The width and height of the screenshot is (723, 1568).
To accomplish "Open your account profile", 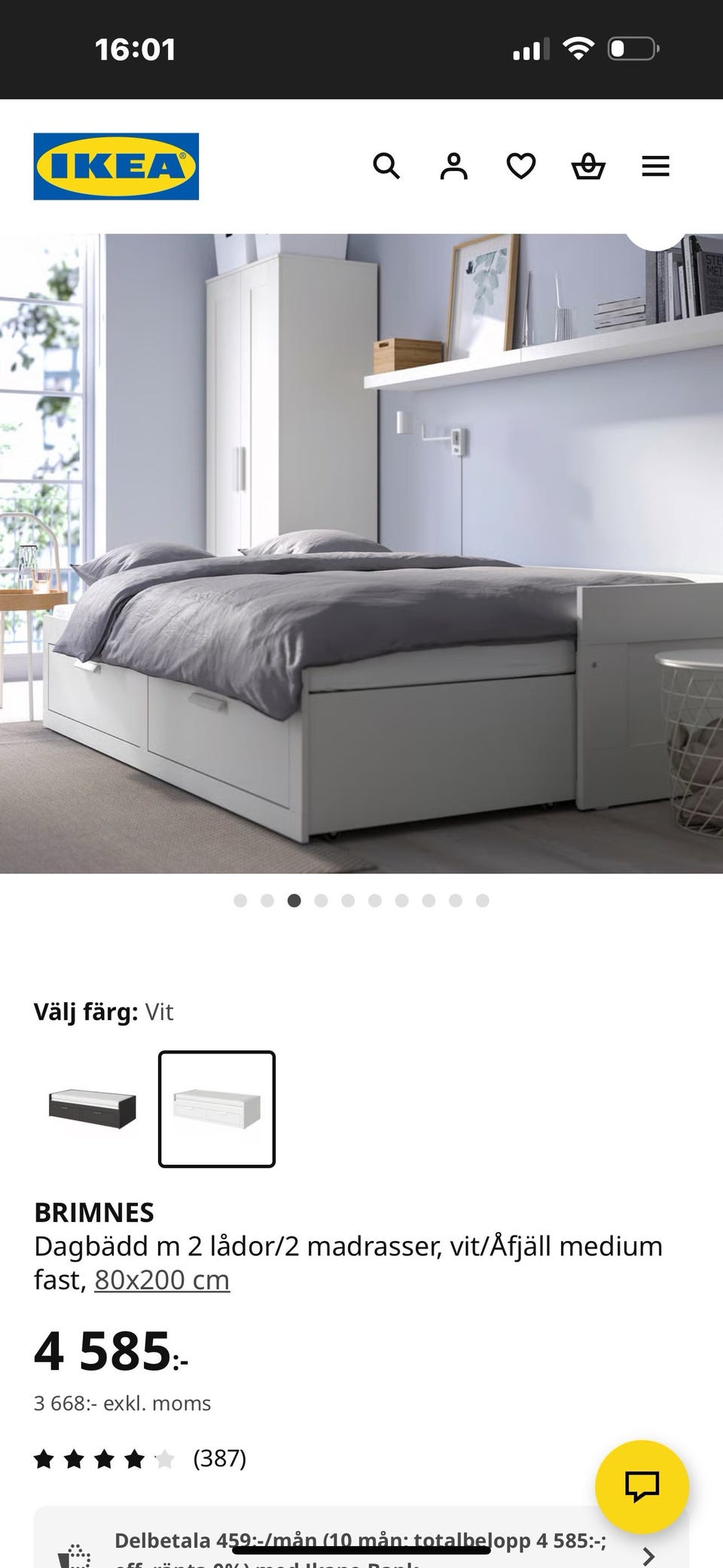I will [x=453, y=166].
